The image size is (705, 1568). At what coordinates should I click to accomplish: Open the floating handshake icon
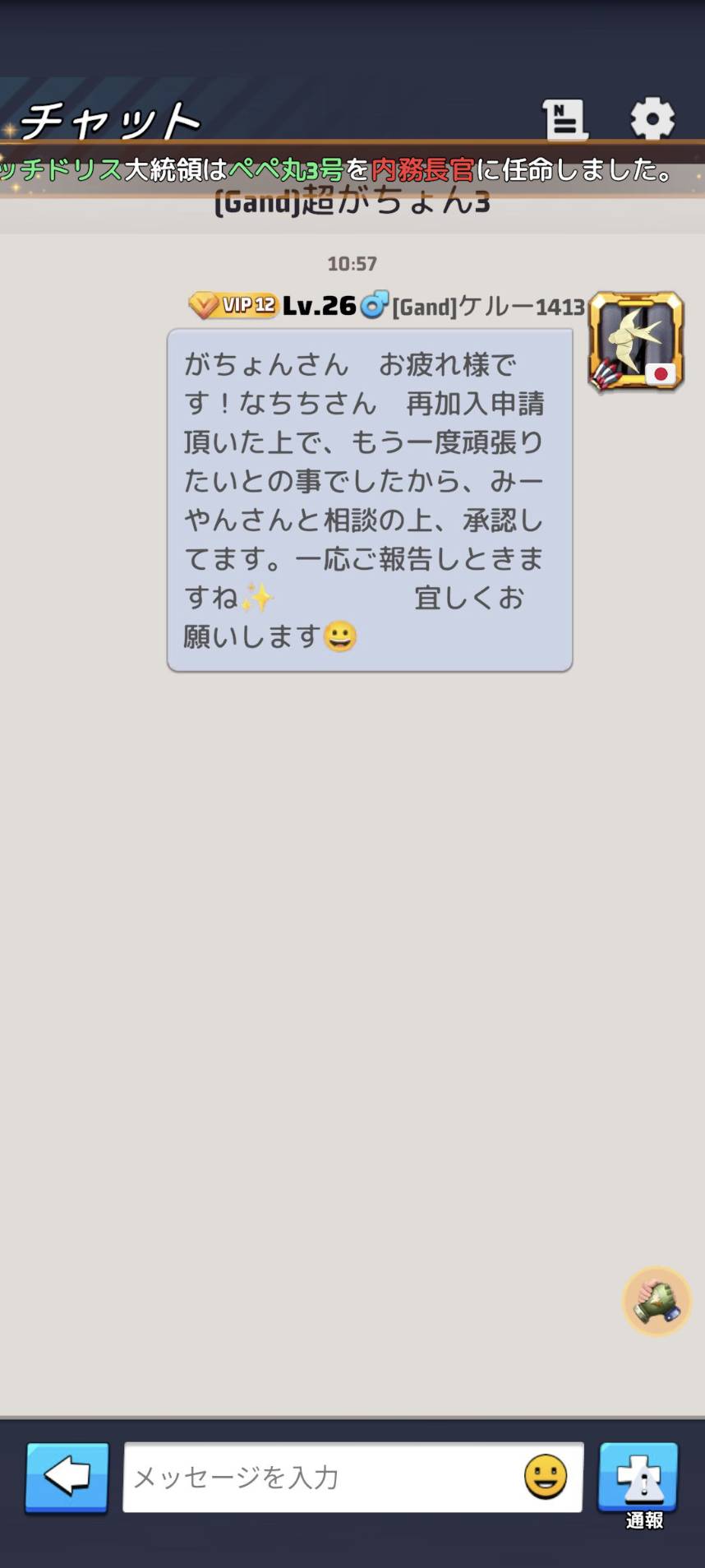[657, 1301]
